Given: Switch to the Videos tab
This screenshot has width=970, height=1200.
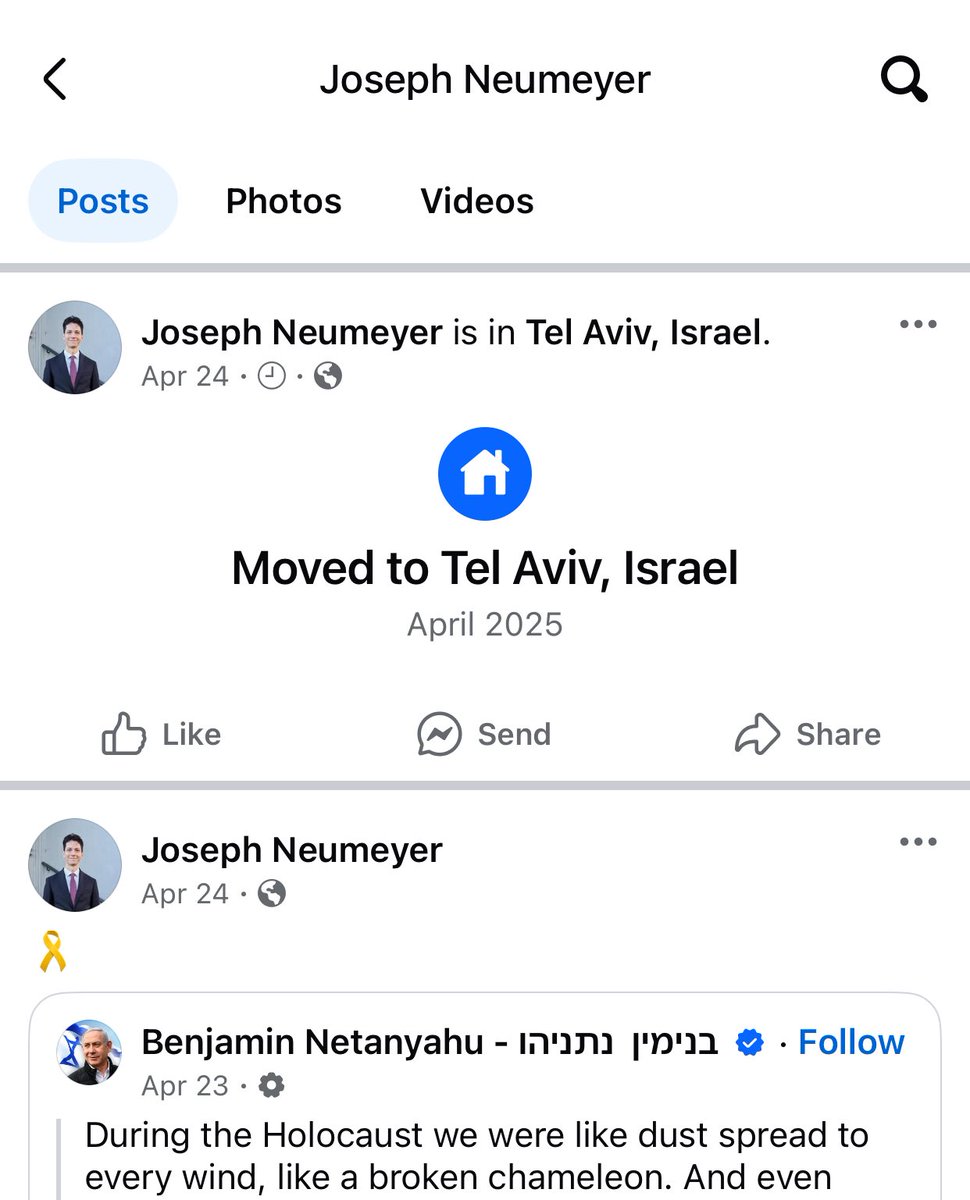Looking at the screenshot, I should 477,201.
